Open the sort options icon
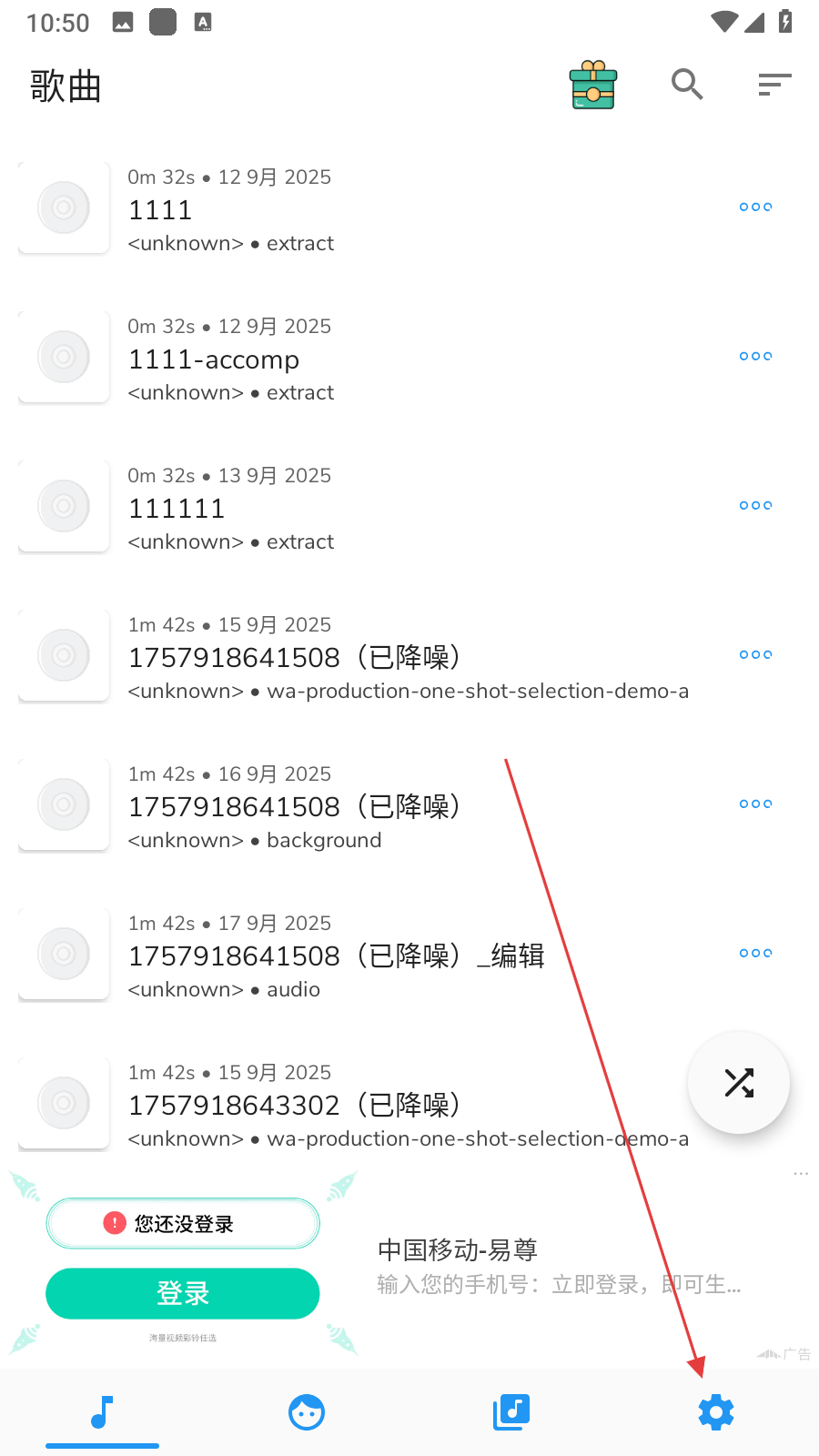Image resolution: width=819 pixels, height=1456 pixels. click(x=774, y=85)
